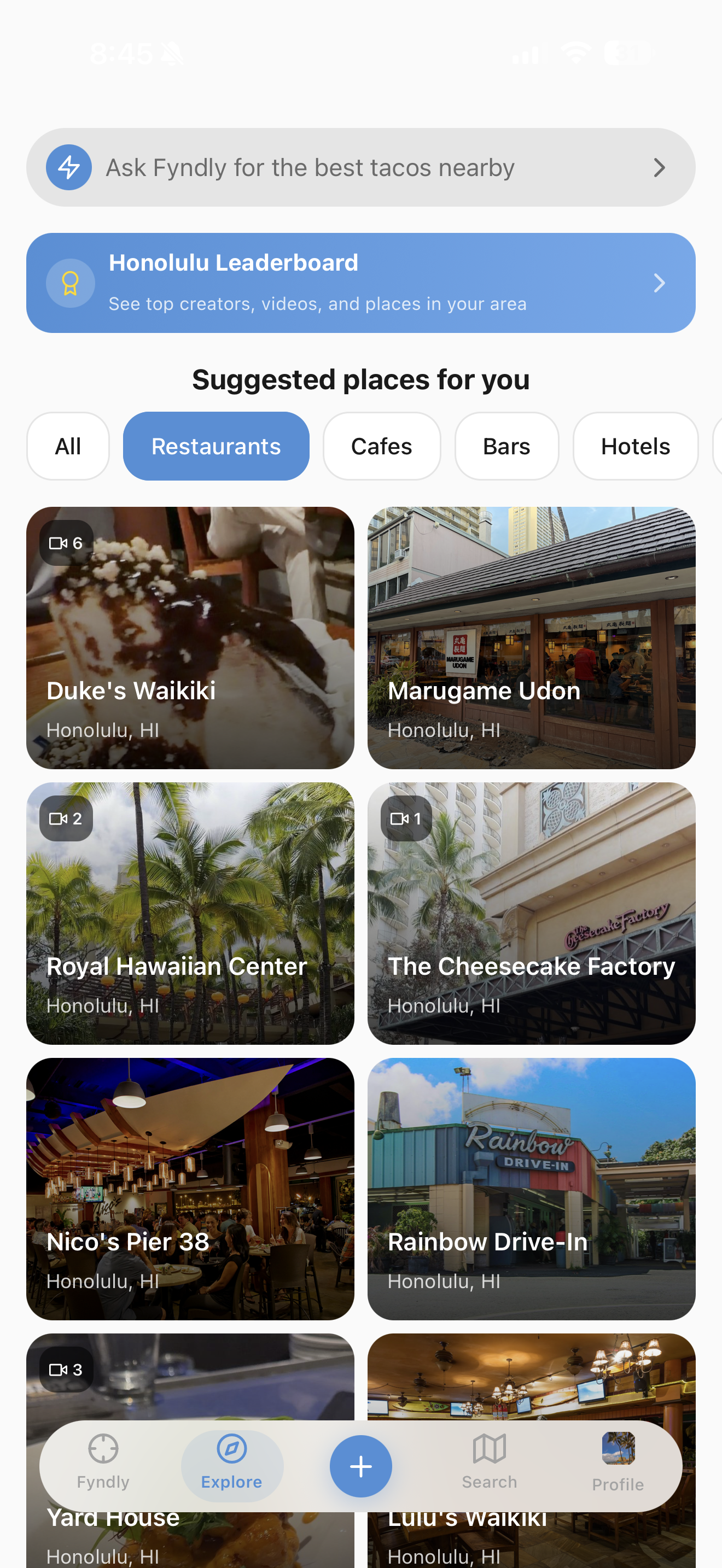The width and height of the screenshot is (722, 1568).
Task: Tap The Cheesecake Factory card
Action: point(531,913)
